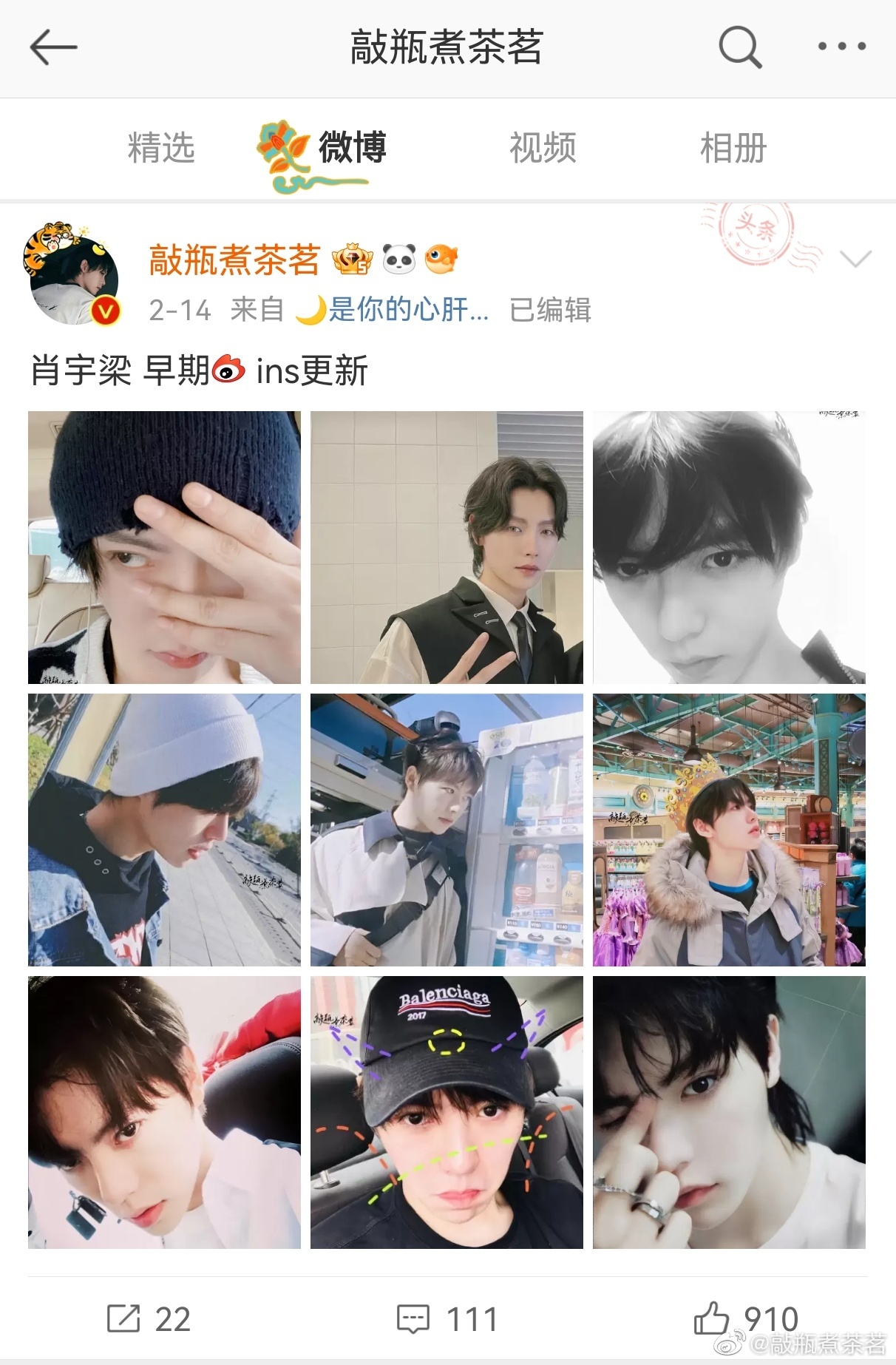This screenshot has height=1365, width=896.
Task: Open the 111 comments
Action: 447,1319
